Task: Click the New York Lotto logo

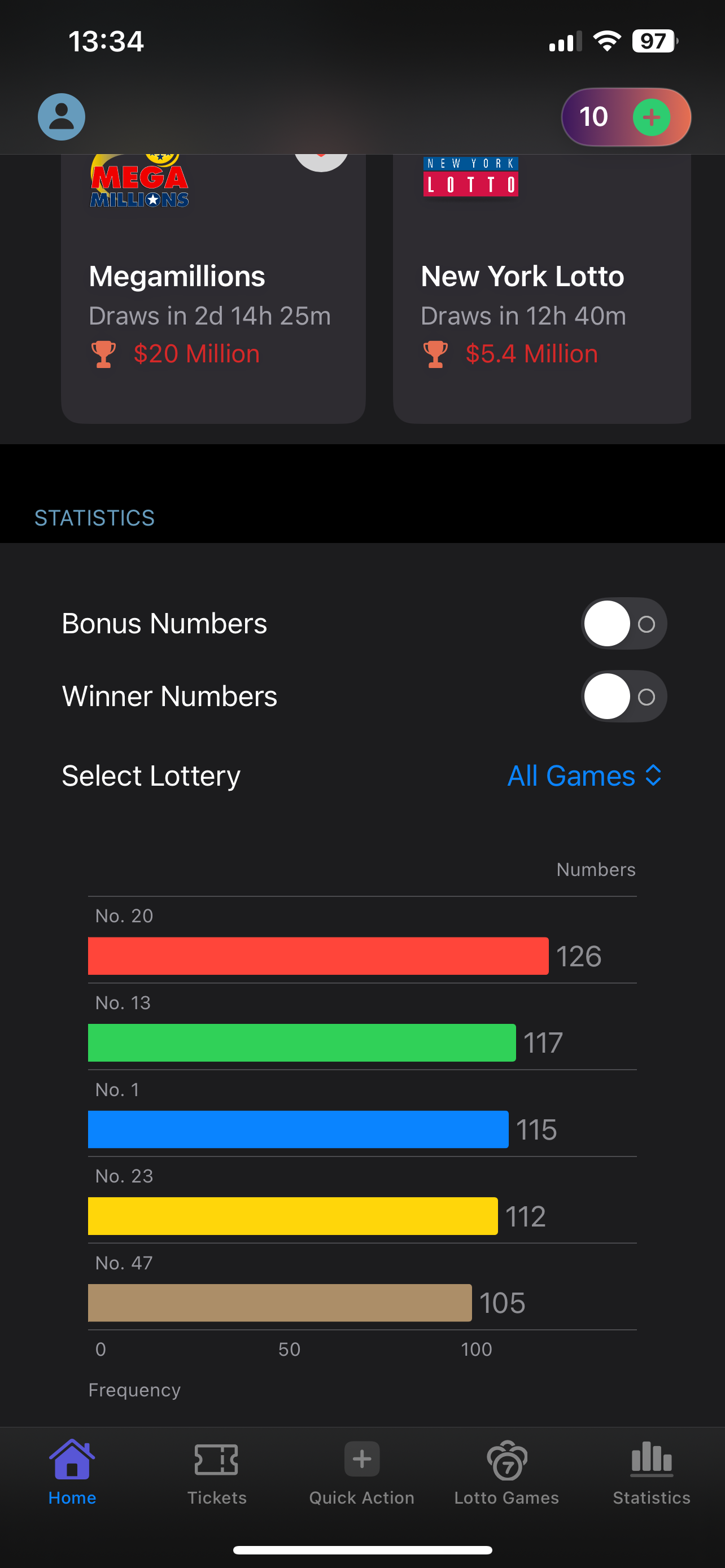Action: (x=470, y=177)
